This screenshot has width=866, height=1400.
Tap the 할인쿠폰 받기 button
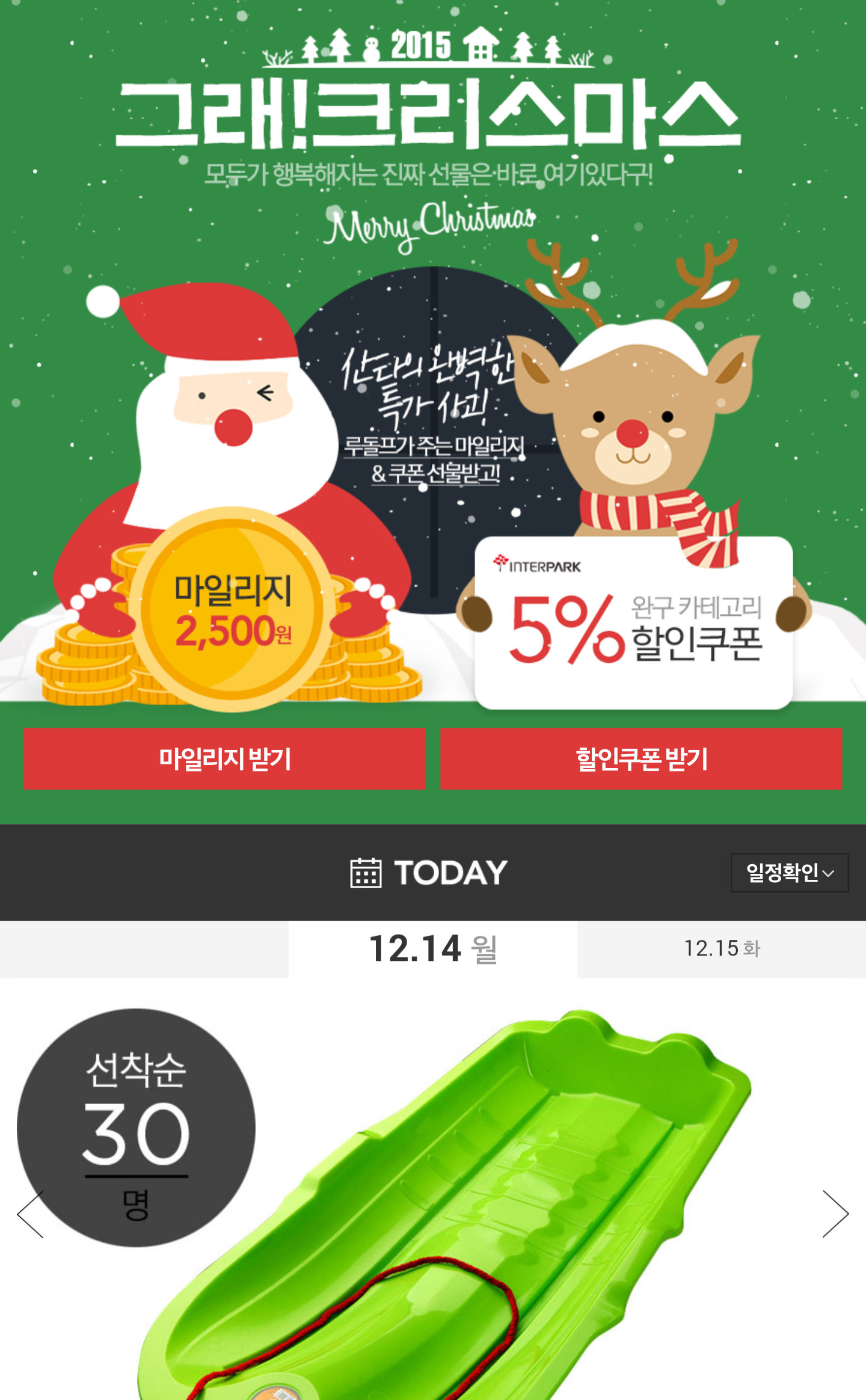(x=641, y=758)
